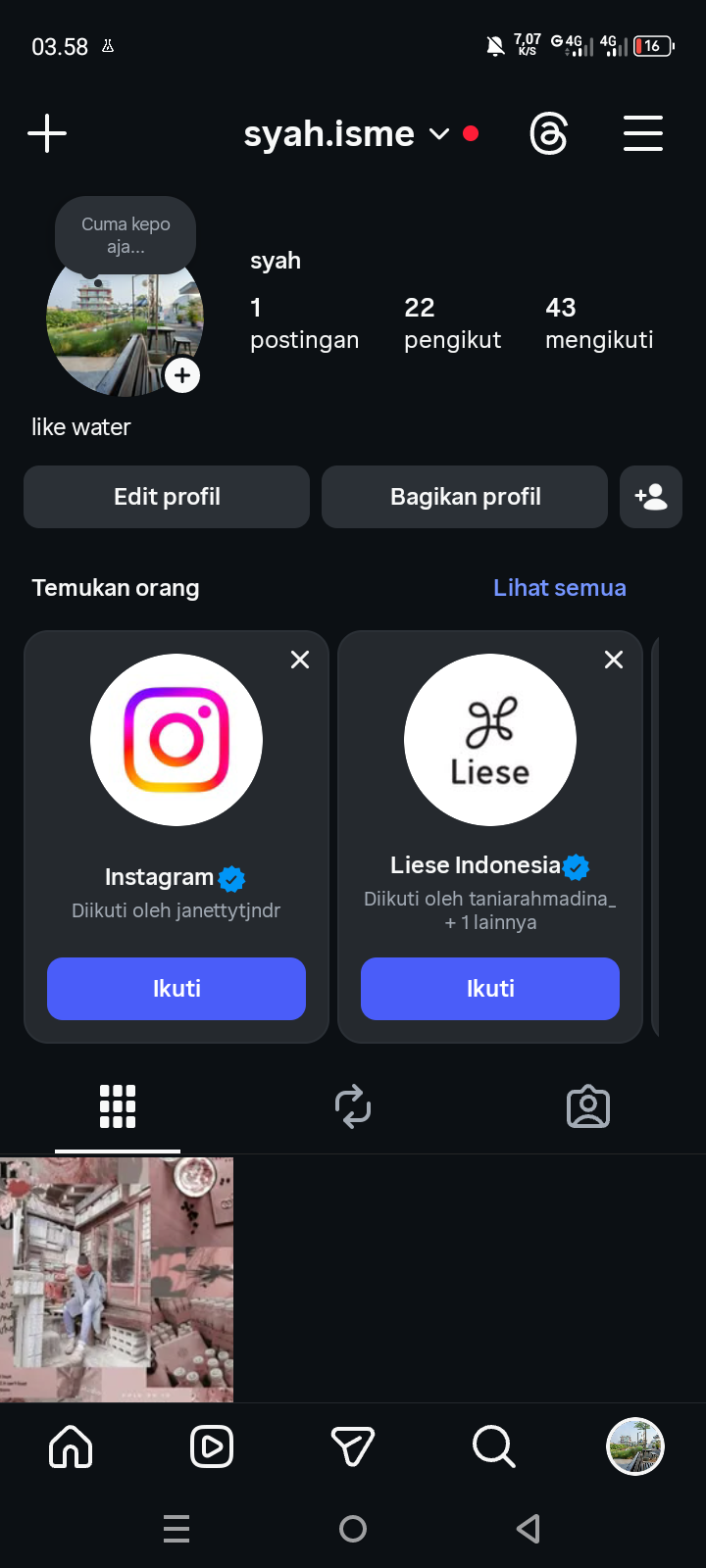Go to the Home feed
The image size is (706, 1568).
click(71, 1446)
